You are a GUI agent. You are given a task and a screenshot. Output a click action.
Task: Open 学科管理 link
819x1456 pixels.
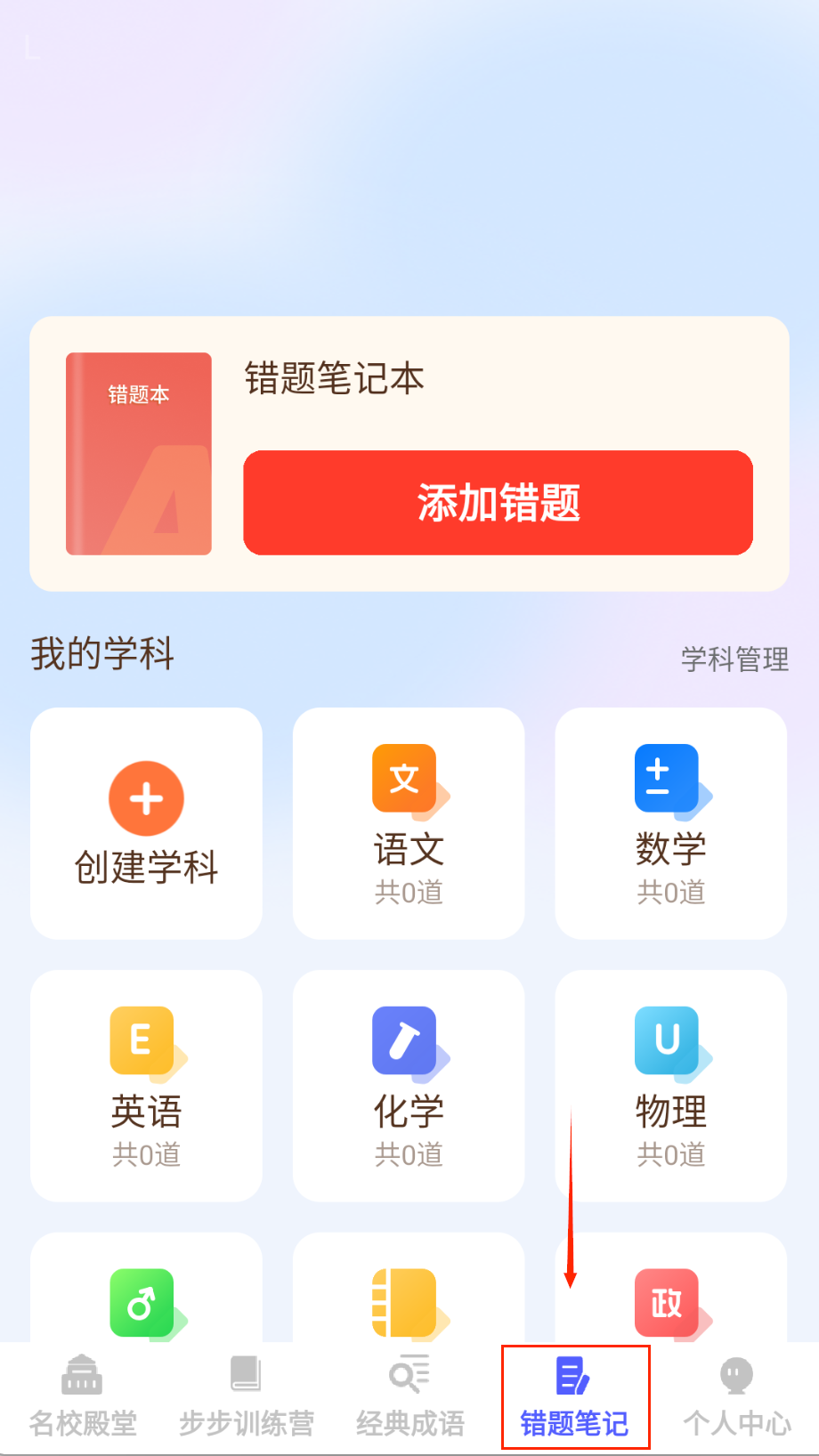(734, 659)
